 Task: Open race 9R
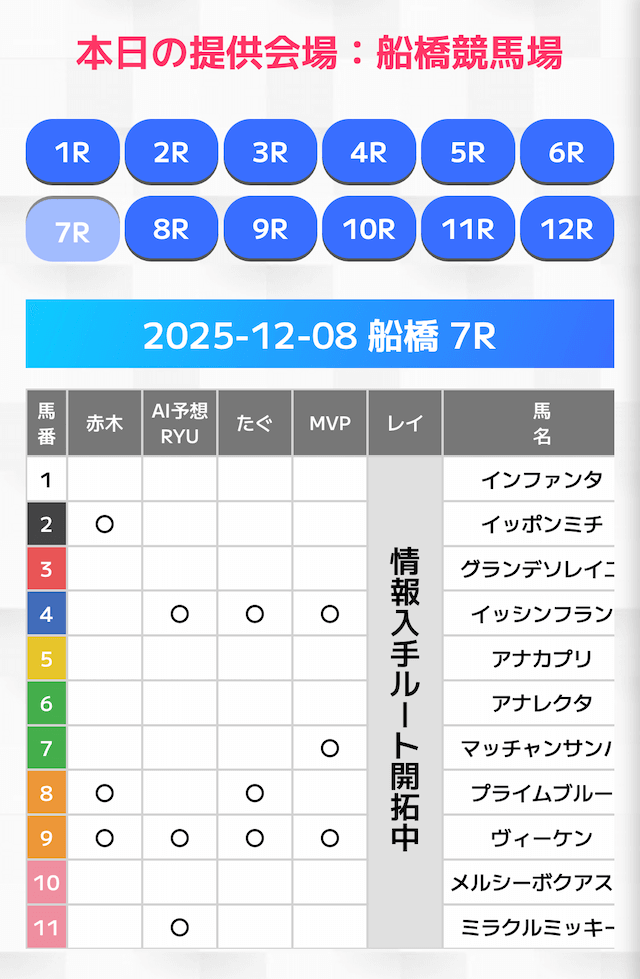coord(270,229)
